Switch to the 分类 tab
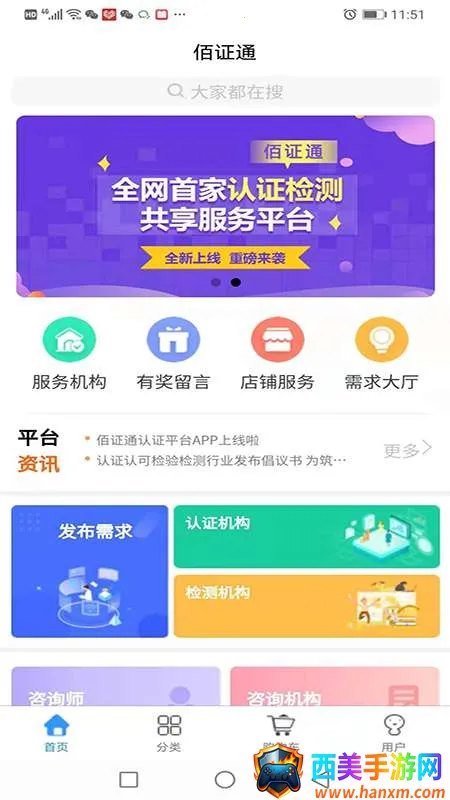Screen dimensions: 450x800 169,733
